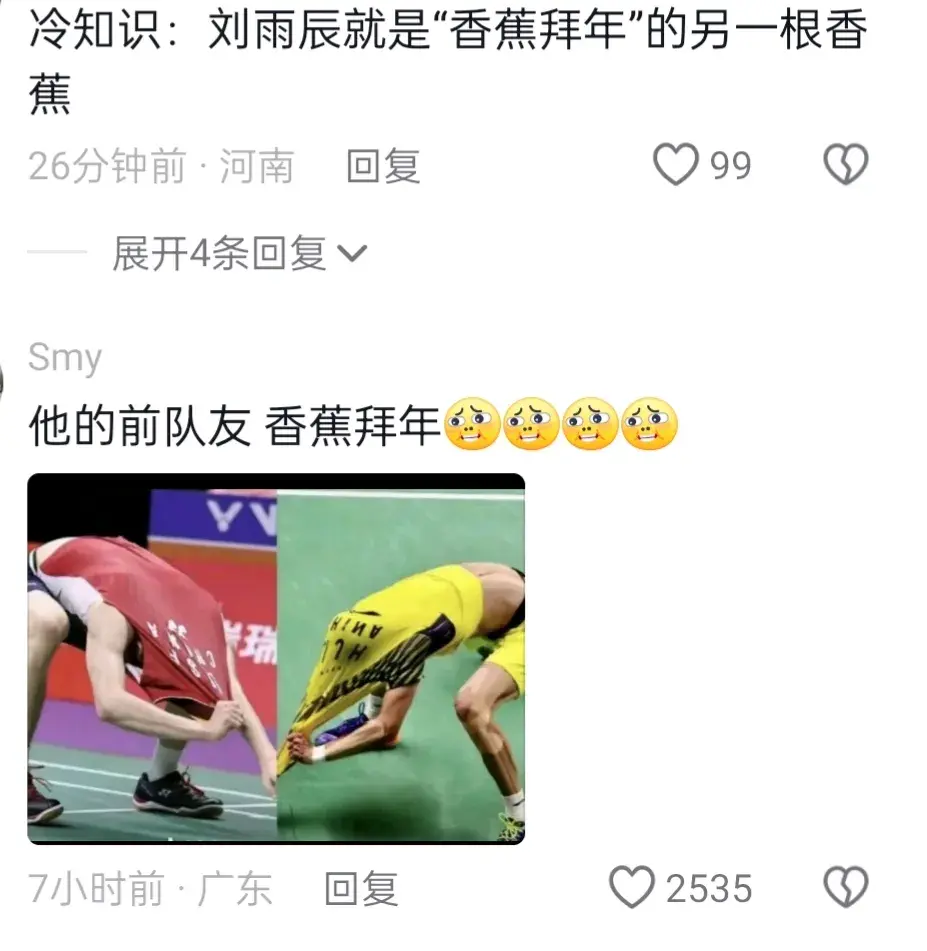Reply to Smy's comment from 广东
927x951 pixels.
[361, 888]
